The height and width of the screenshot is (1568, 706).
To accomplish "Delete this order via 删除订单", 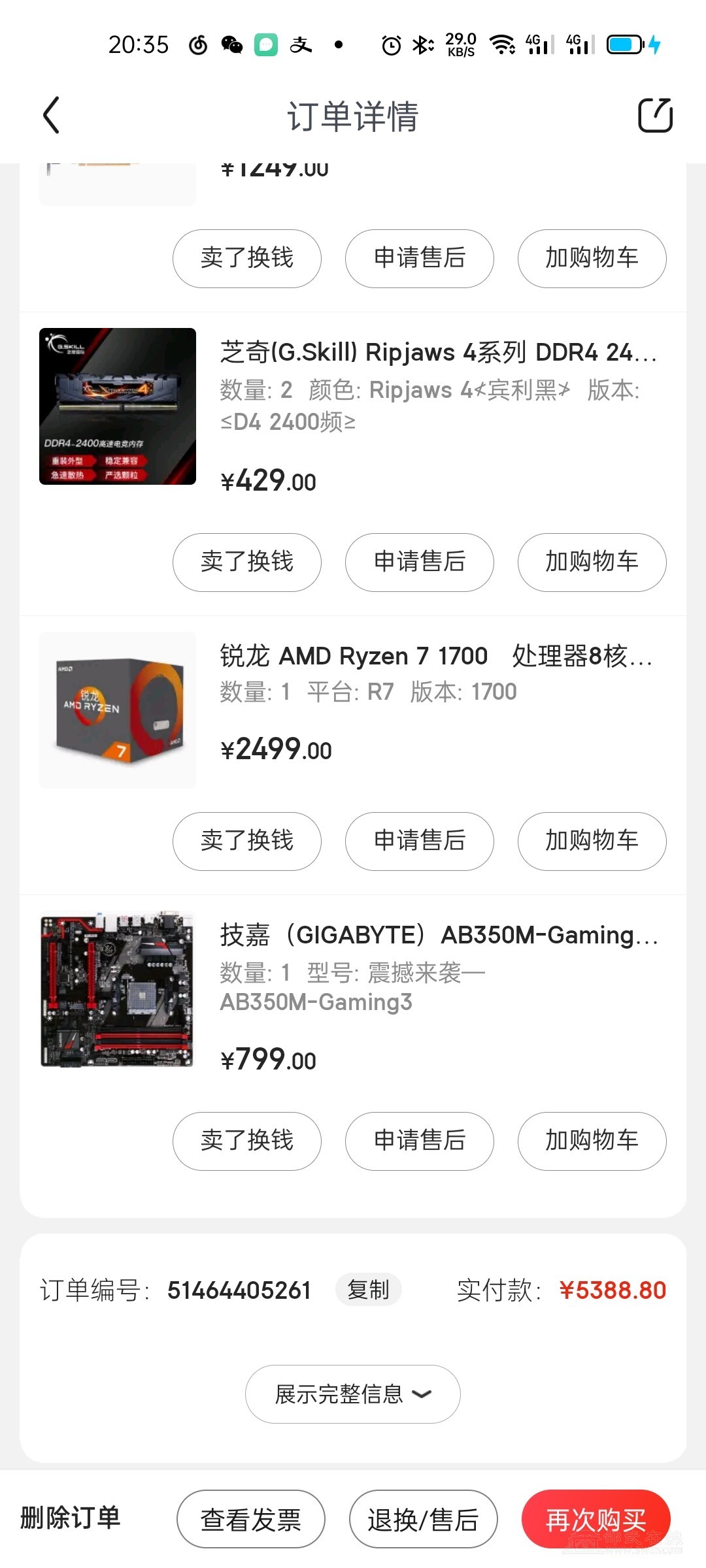I will (x=71, y=1518).
